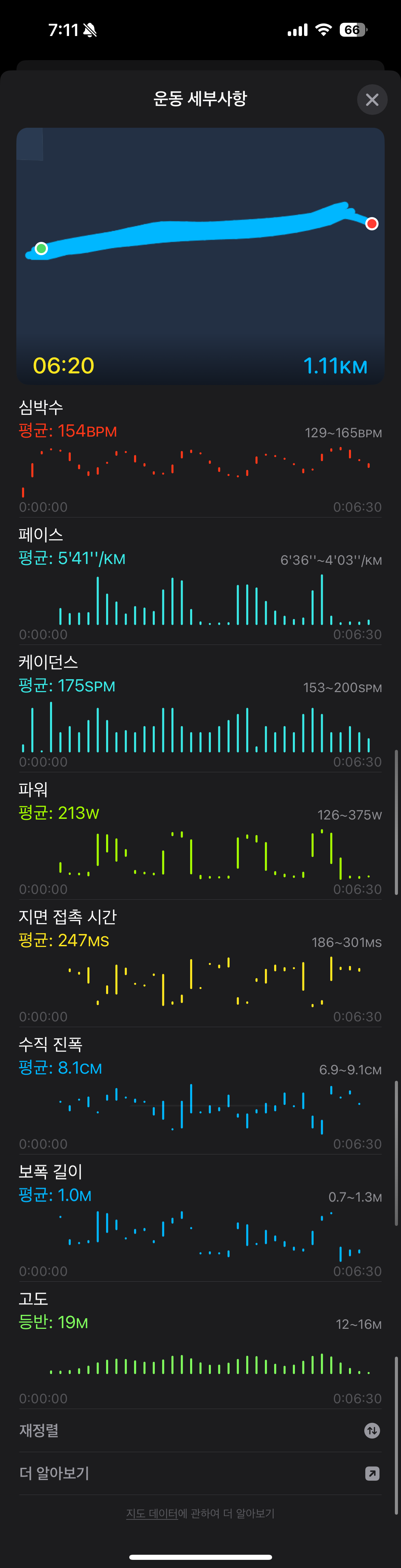Image resolution: width=401 pixels, height=1568 pixels.
Task: Tap 재정렬 to reorder metrics
Action: 200,1430
